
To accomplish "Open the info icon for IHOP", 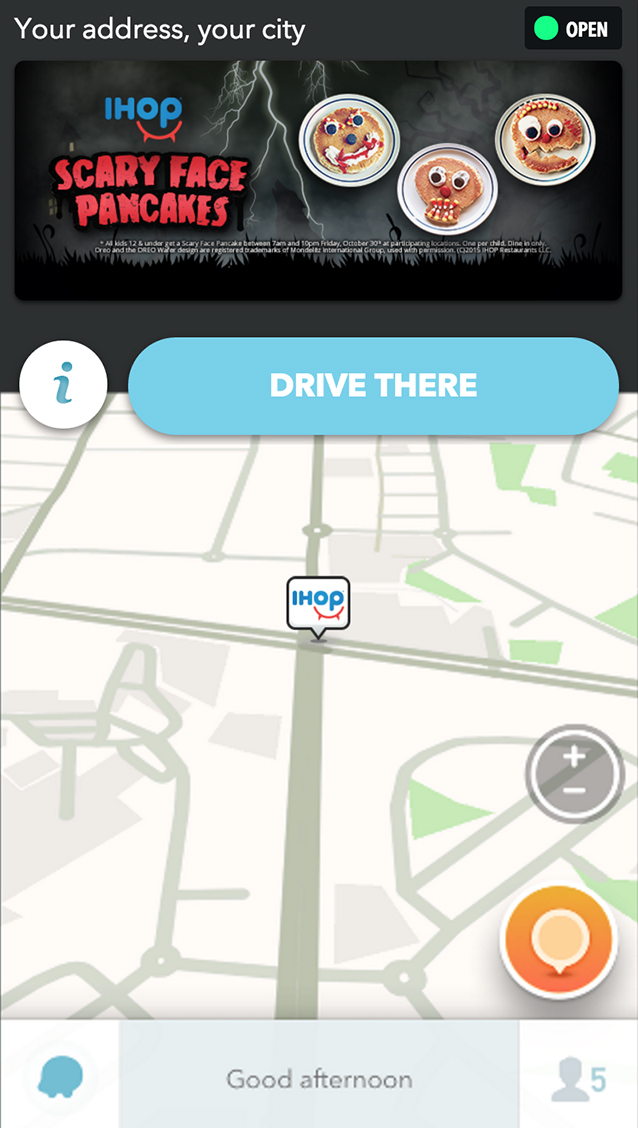I will (64, 386).
